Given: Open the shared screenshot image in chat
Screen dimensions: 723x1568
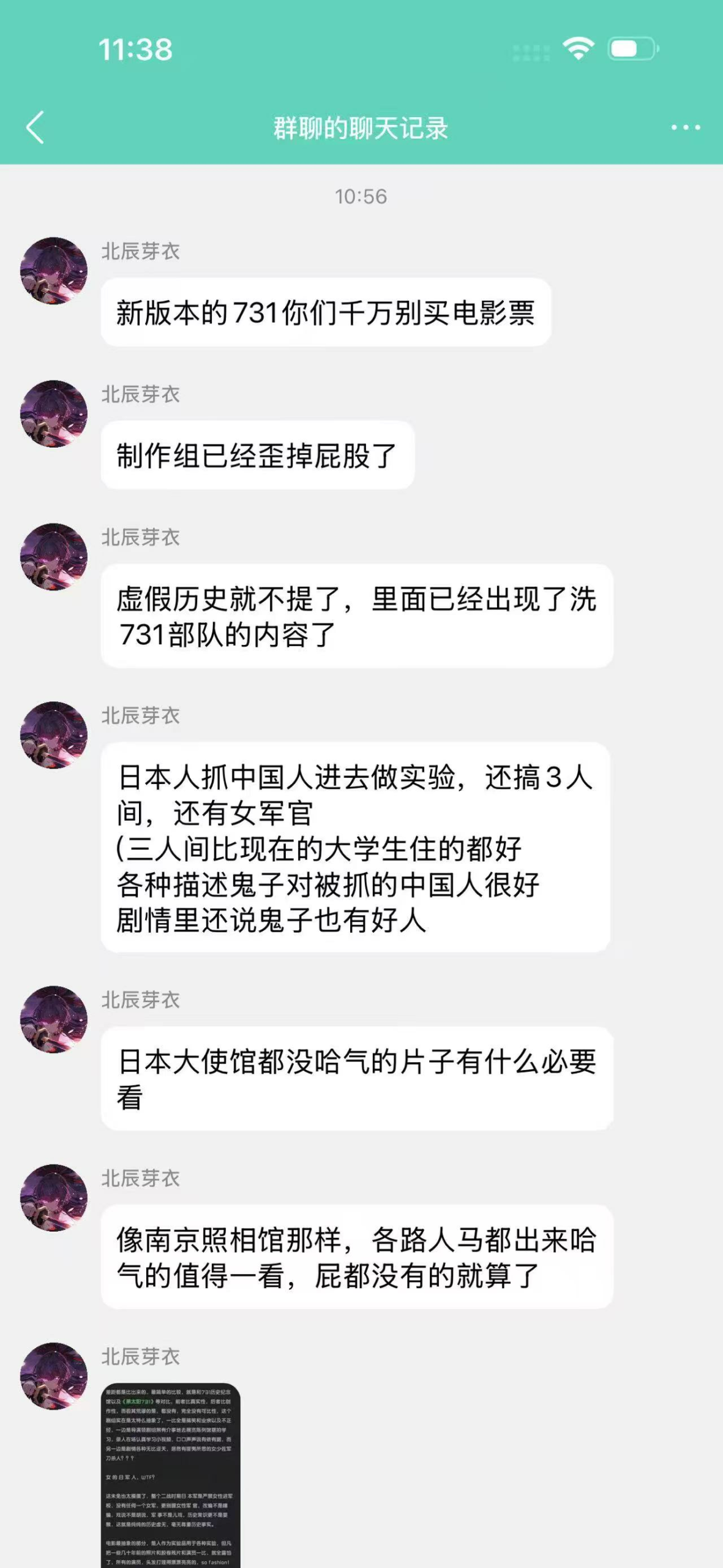Looking at the screenshot, I should (x=170, y=1473).
